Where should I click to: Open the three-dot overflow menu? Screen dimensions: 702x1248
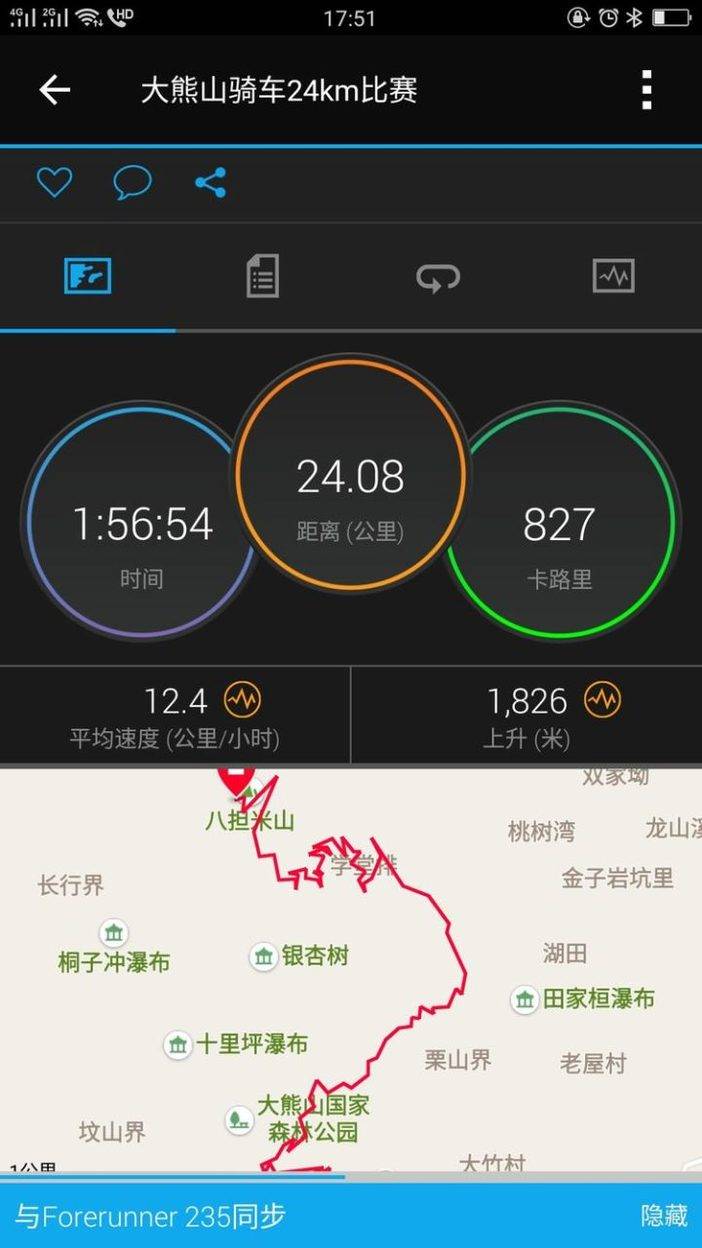tap(647, 90)
